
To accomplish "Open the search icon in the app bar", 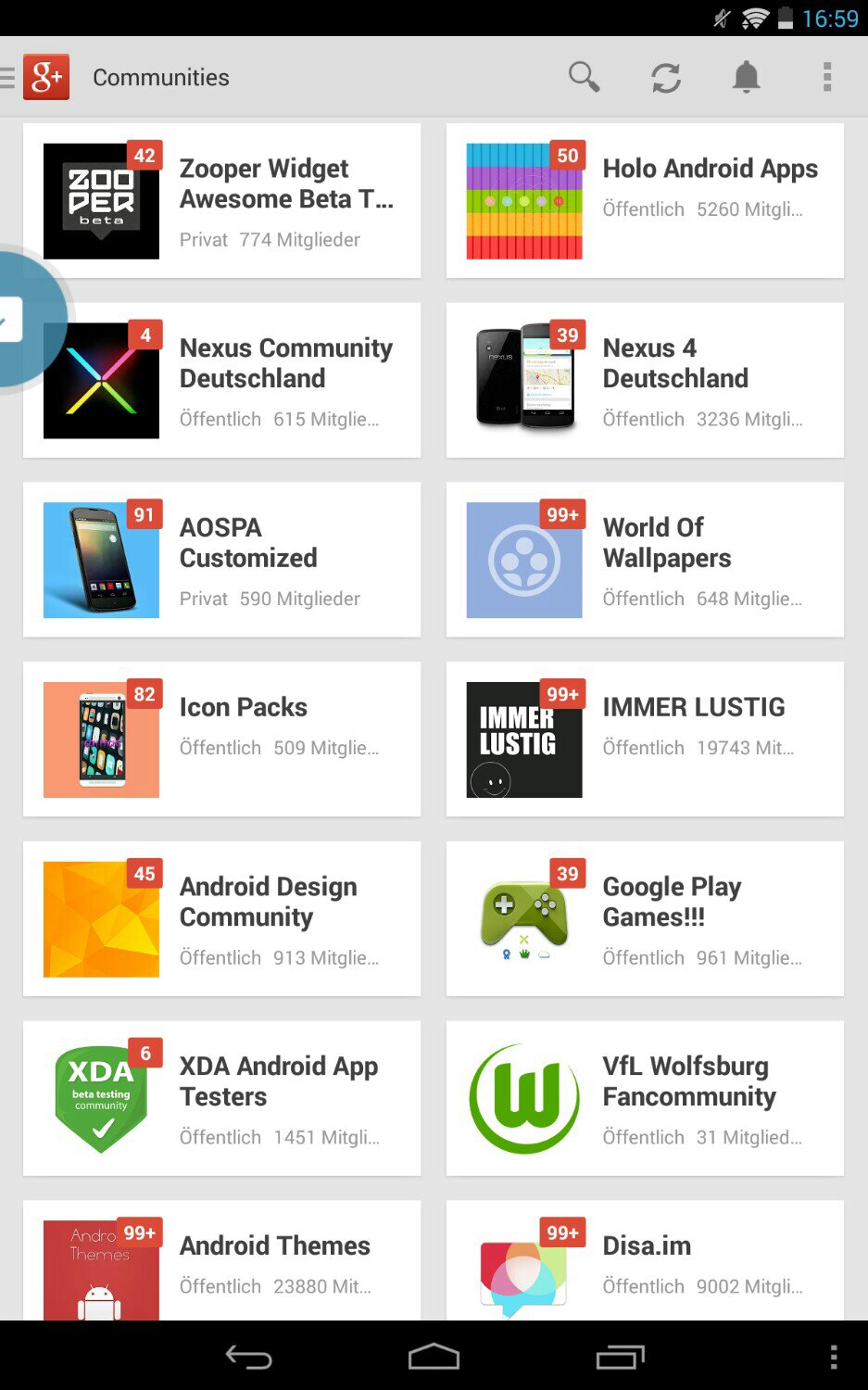I will [584, 77].
